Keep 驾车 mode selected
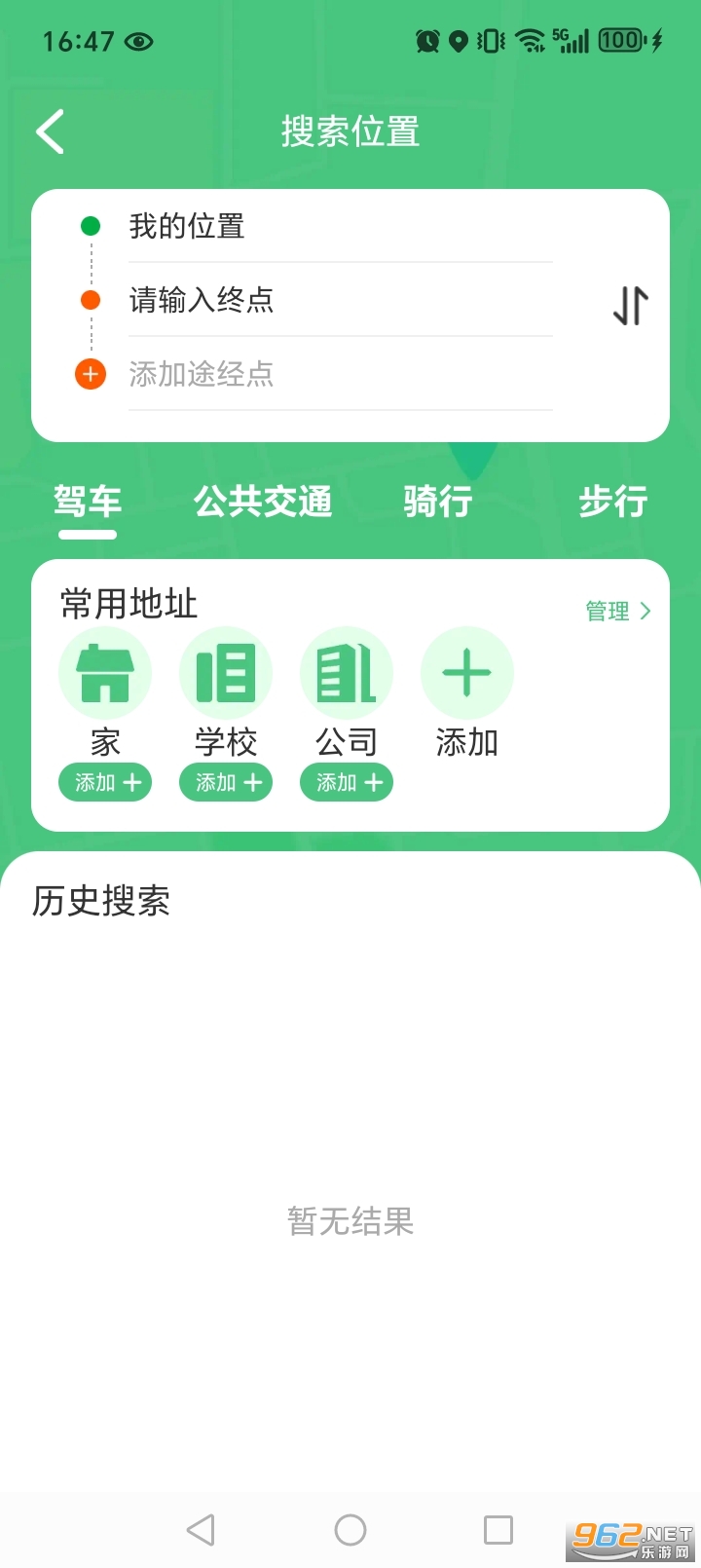 tap(86, 502)
